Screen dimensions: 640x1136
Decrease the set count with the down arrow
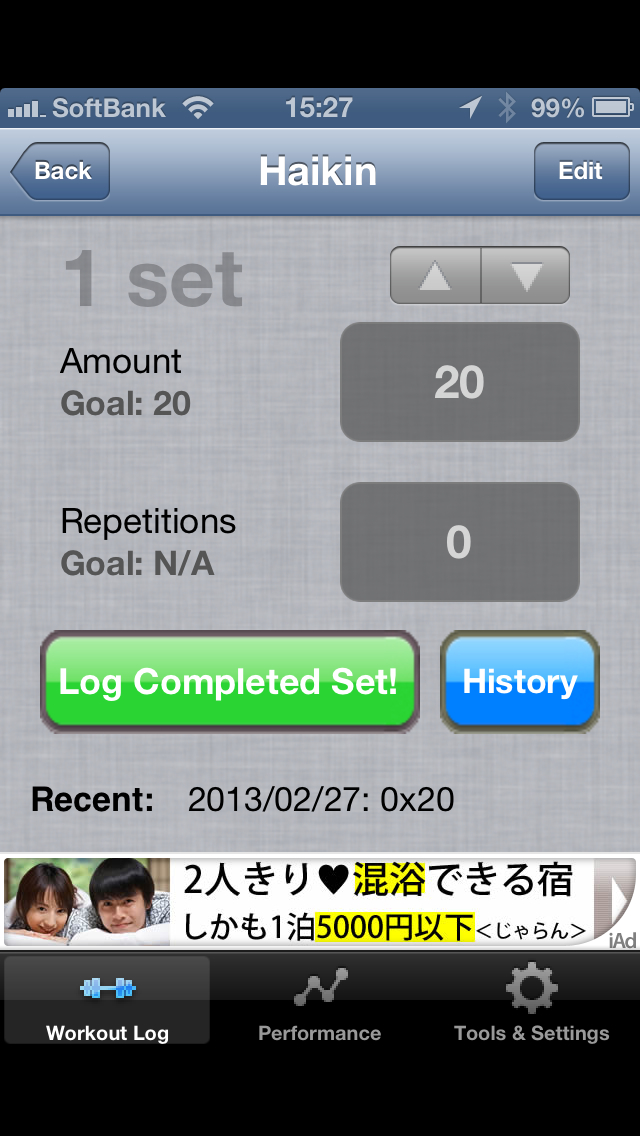pos(525,275)
